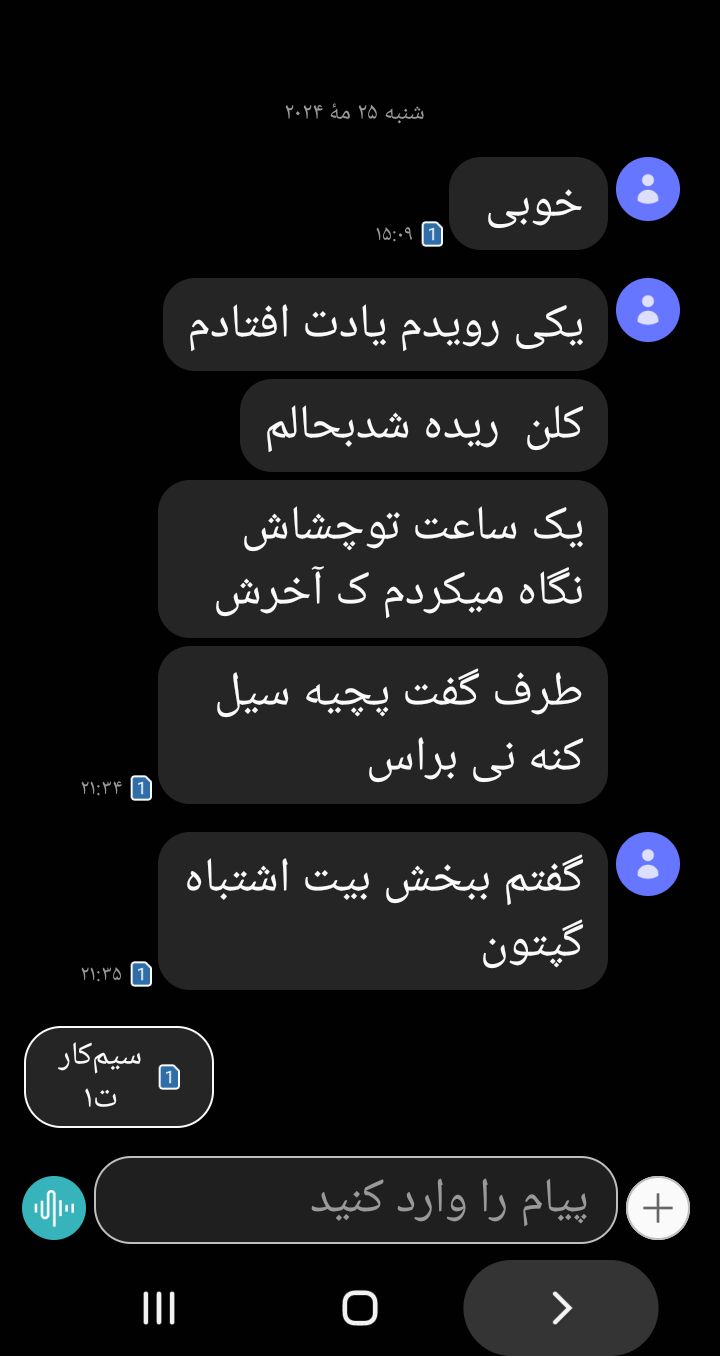This screenshot has width=720, height=1356.
Task: Open the recent apps view
Action: coord(159,1307)
